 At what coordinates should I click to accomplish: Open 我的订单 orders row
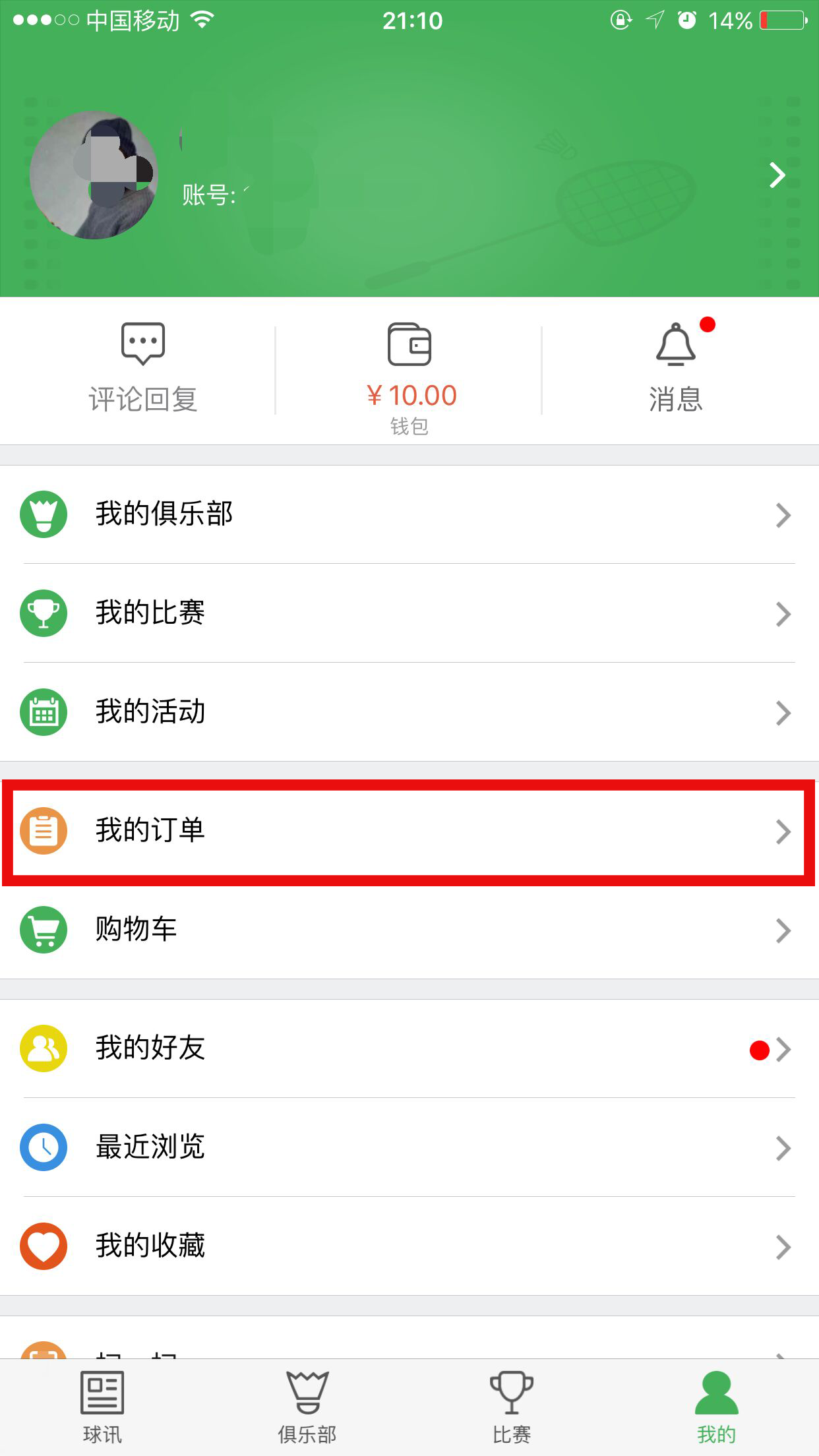click(409, 831)
